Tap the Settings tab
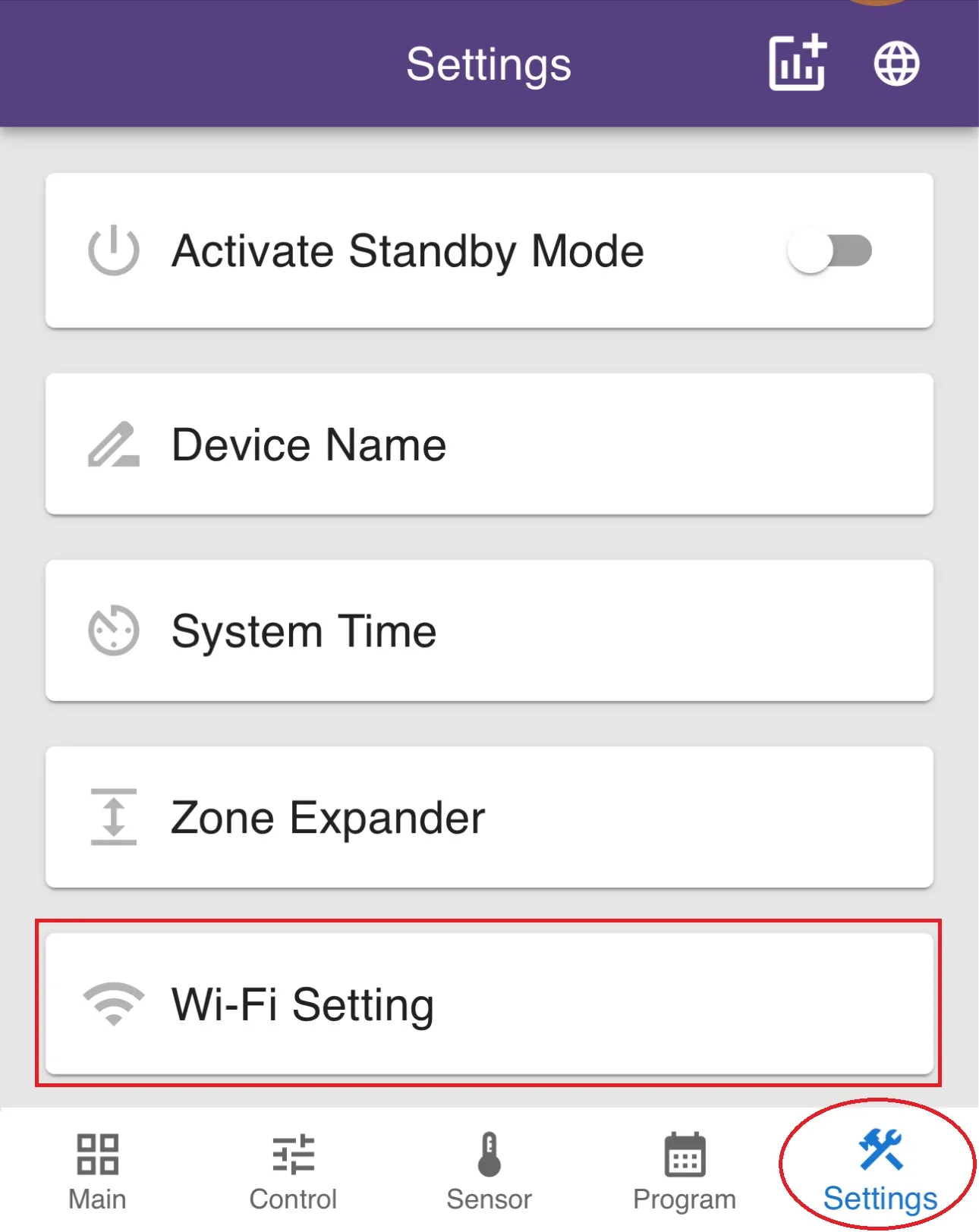The height and width of the screenshot is (1232, 979). (x=880, y=1171)
